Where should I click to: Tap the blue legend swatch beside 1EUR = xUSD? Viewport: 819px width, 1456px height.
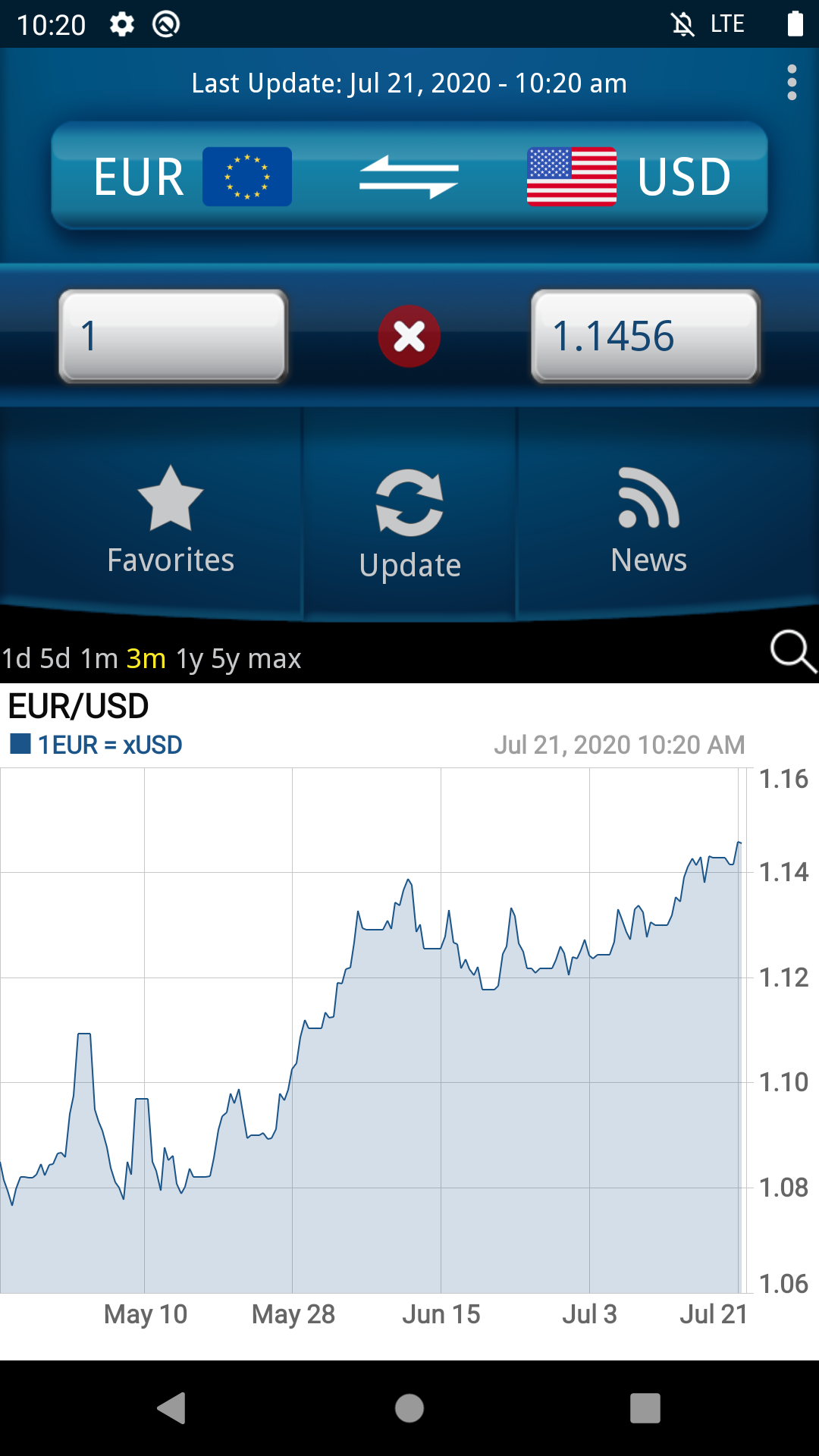[19, 745]
